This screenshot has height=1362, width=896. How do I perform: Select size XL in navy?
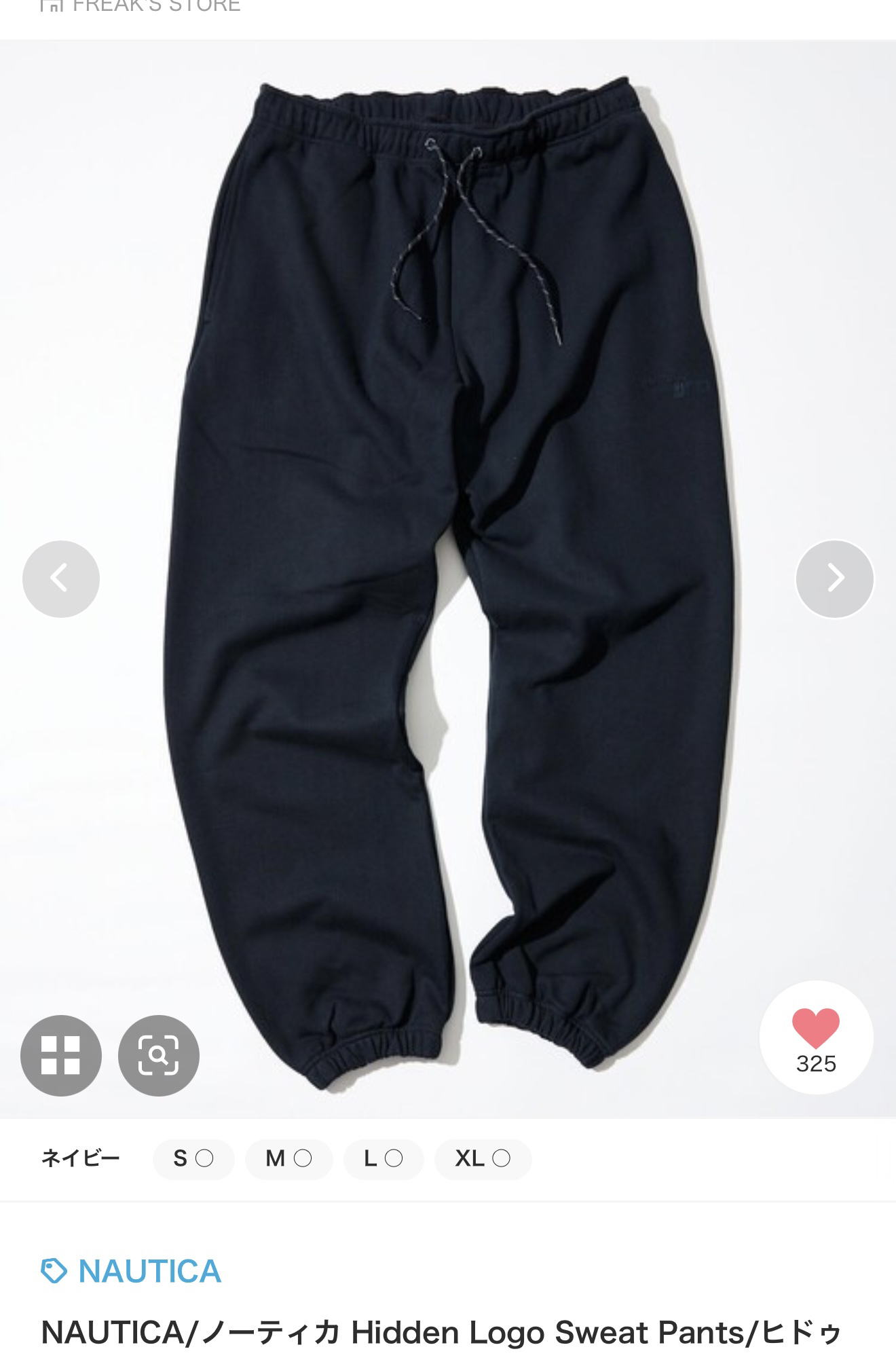(x=483, y=1158)
